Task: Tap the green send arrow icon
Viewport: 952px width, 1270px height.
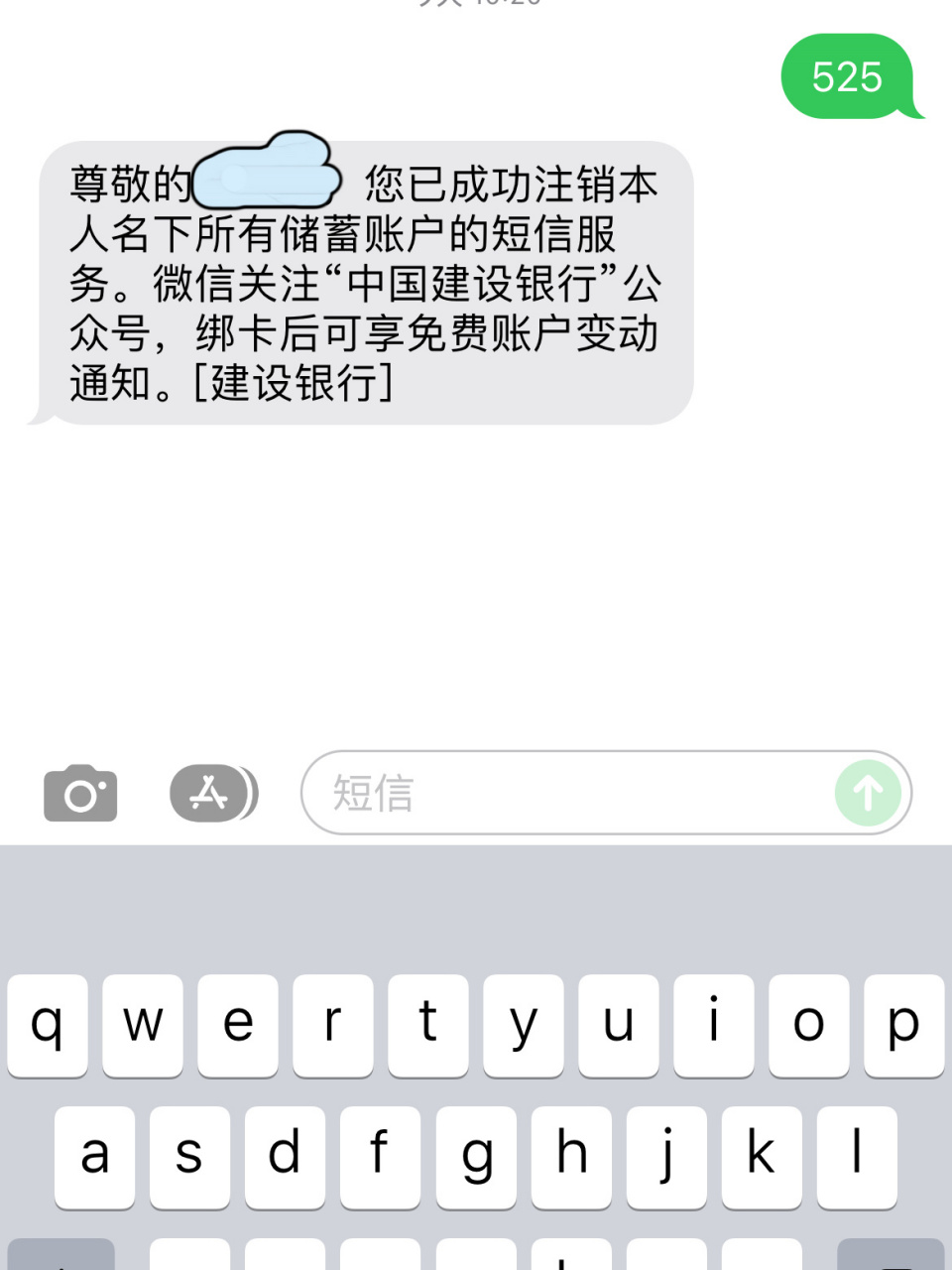Action: point(868,792)
